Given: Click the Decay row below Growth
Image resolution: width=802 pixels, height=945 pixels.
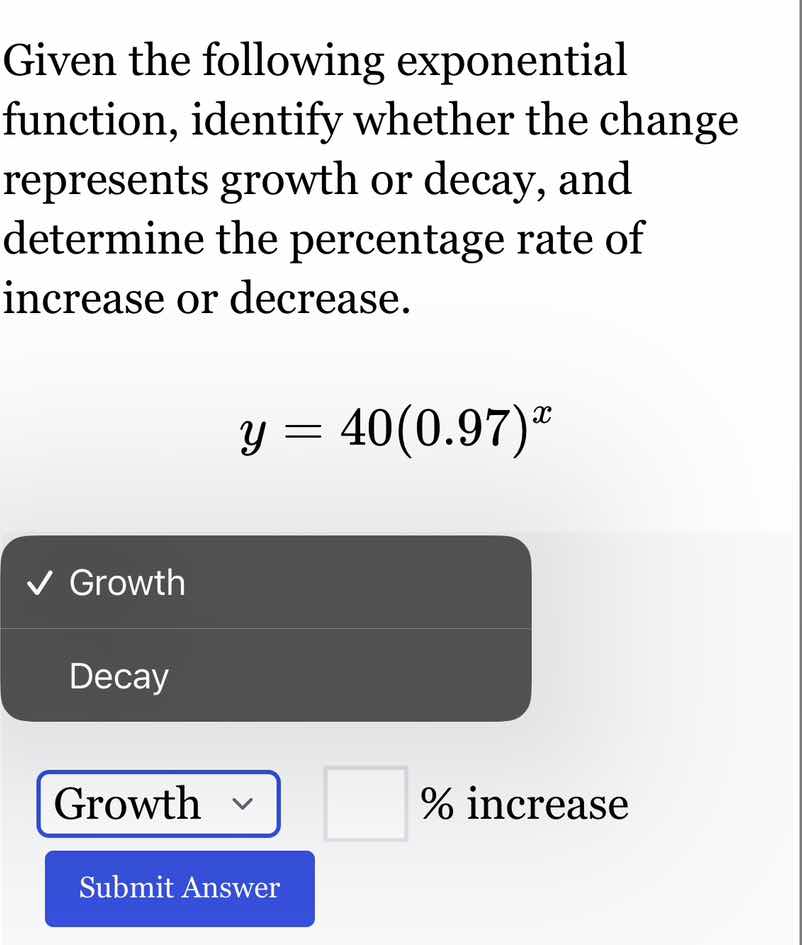Looking at the screenshot, I should click(119, 676).
